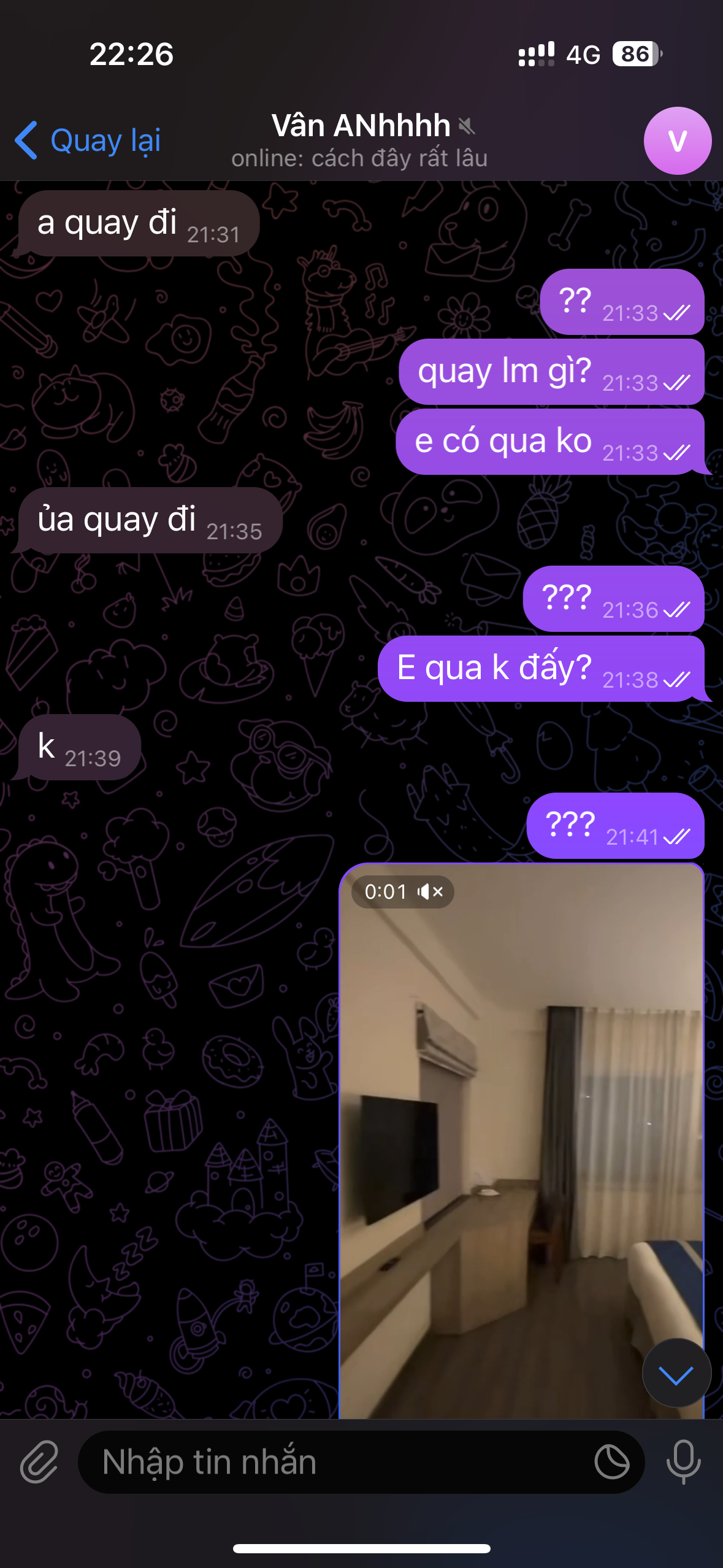
Task: Attach a file with the paperclip icon
Action: [39, 1462]
